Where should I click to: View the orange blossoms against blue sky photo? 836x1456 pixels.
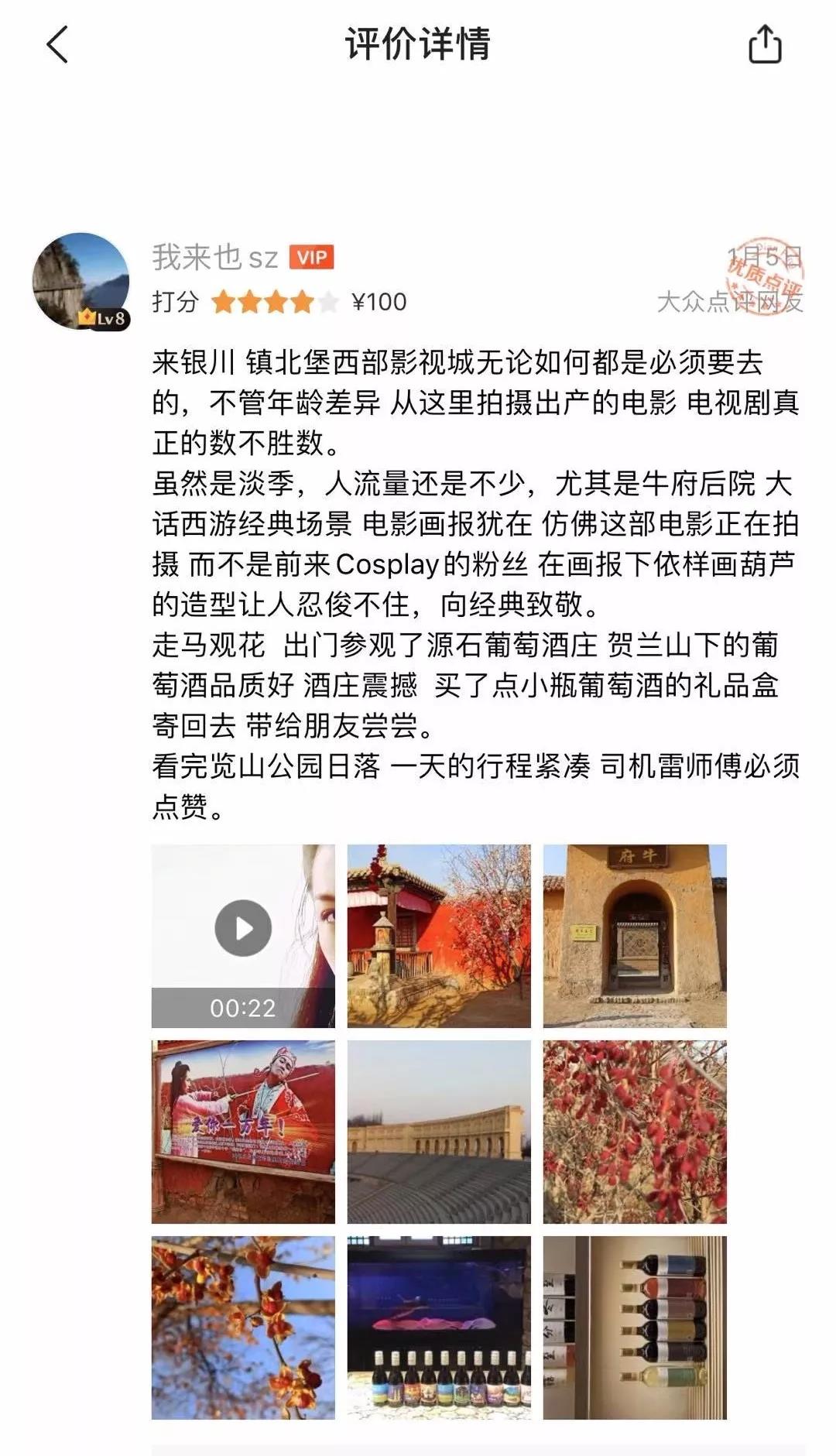tap(243, 1328)
